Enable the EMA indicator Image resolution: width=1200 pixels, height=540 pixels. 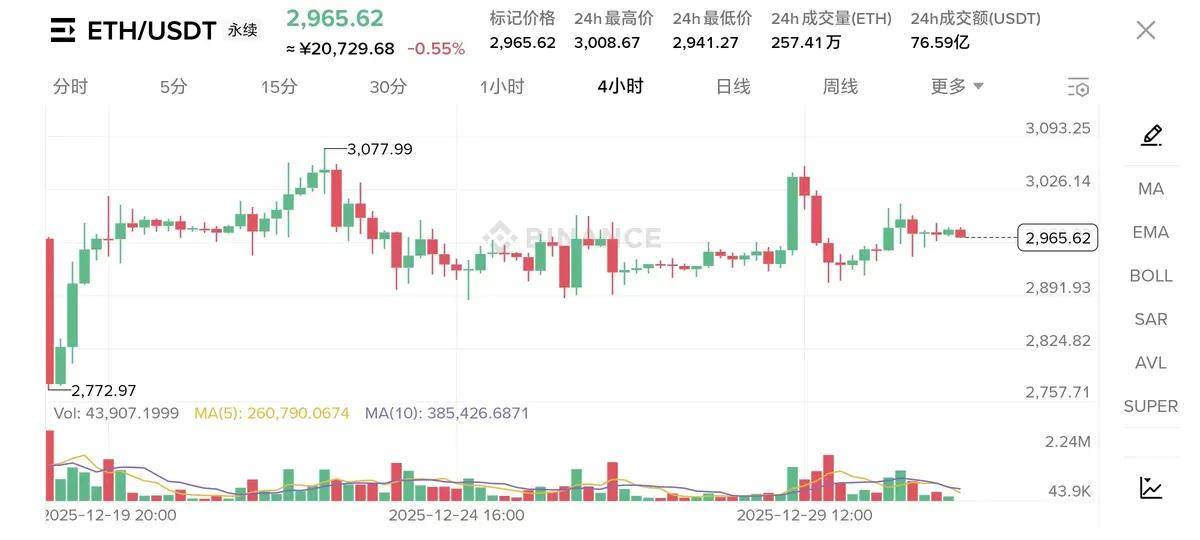pyautogui.click(x=1151, y=232)
